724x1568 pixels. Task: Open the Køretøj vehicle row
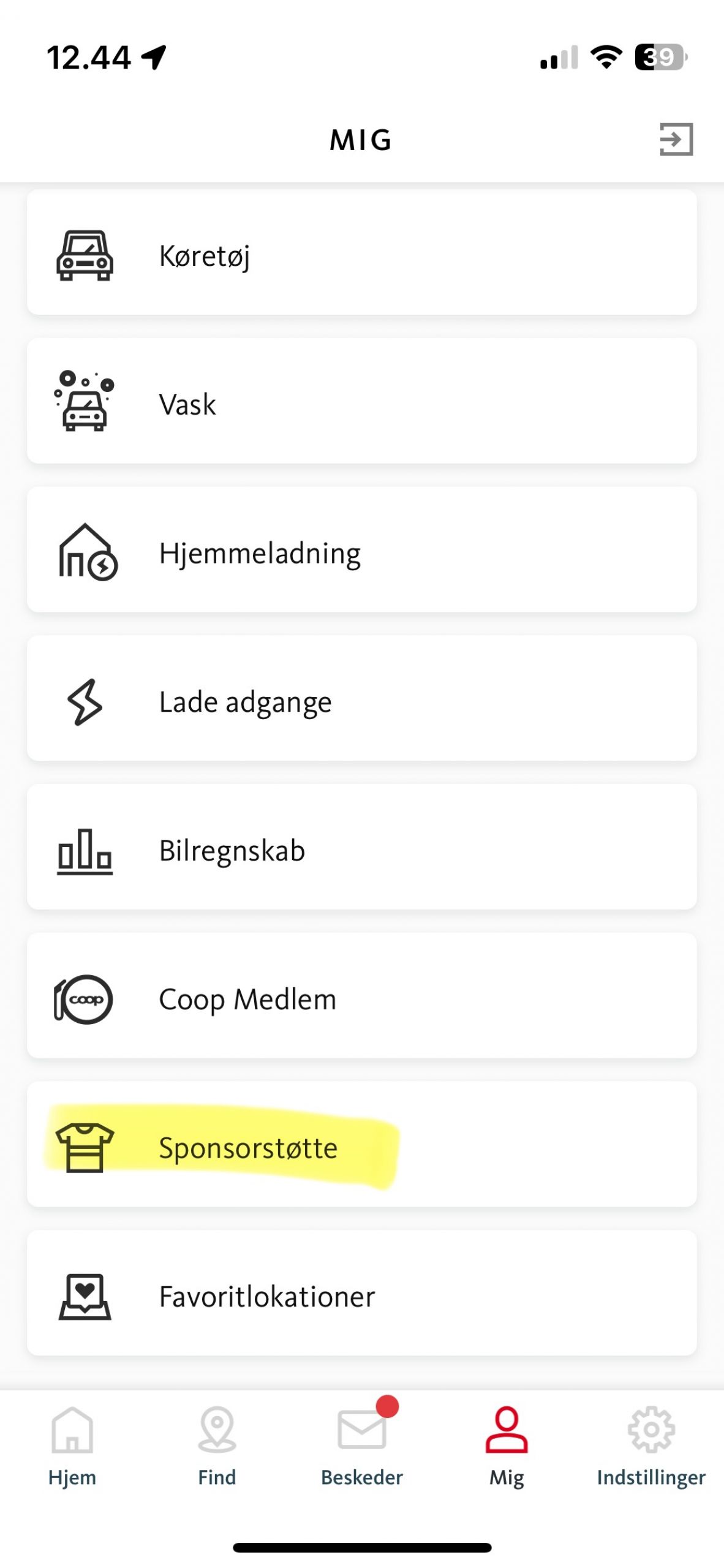[x=361, y=254]
